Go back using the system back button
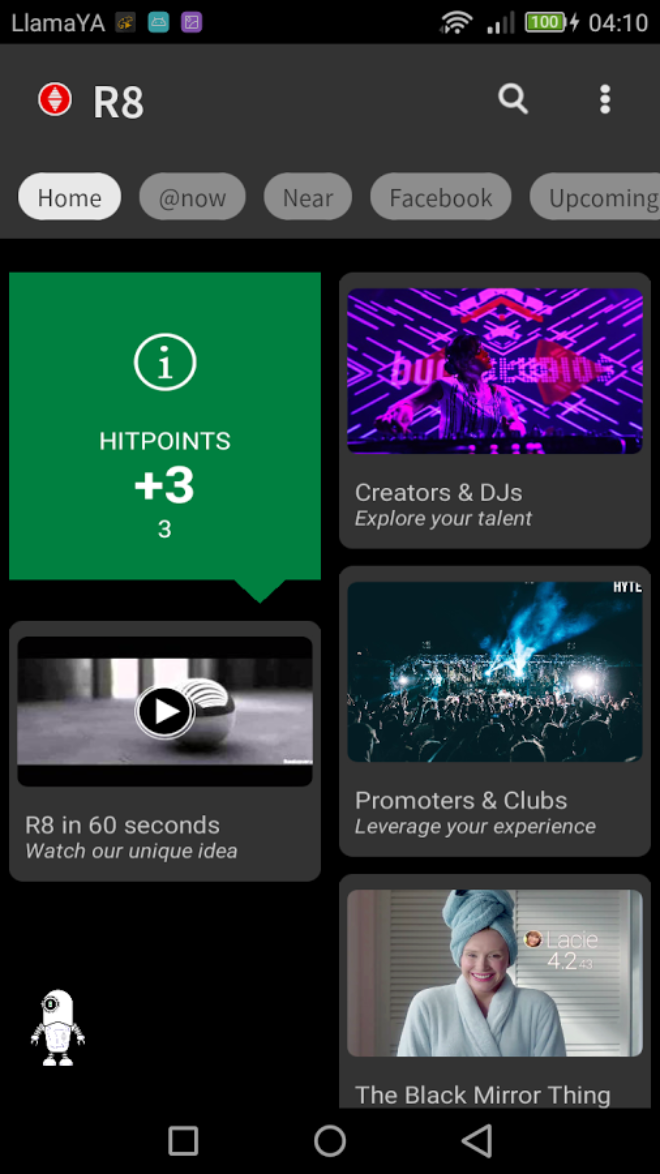 coord(476,1140)
